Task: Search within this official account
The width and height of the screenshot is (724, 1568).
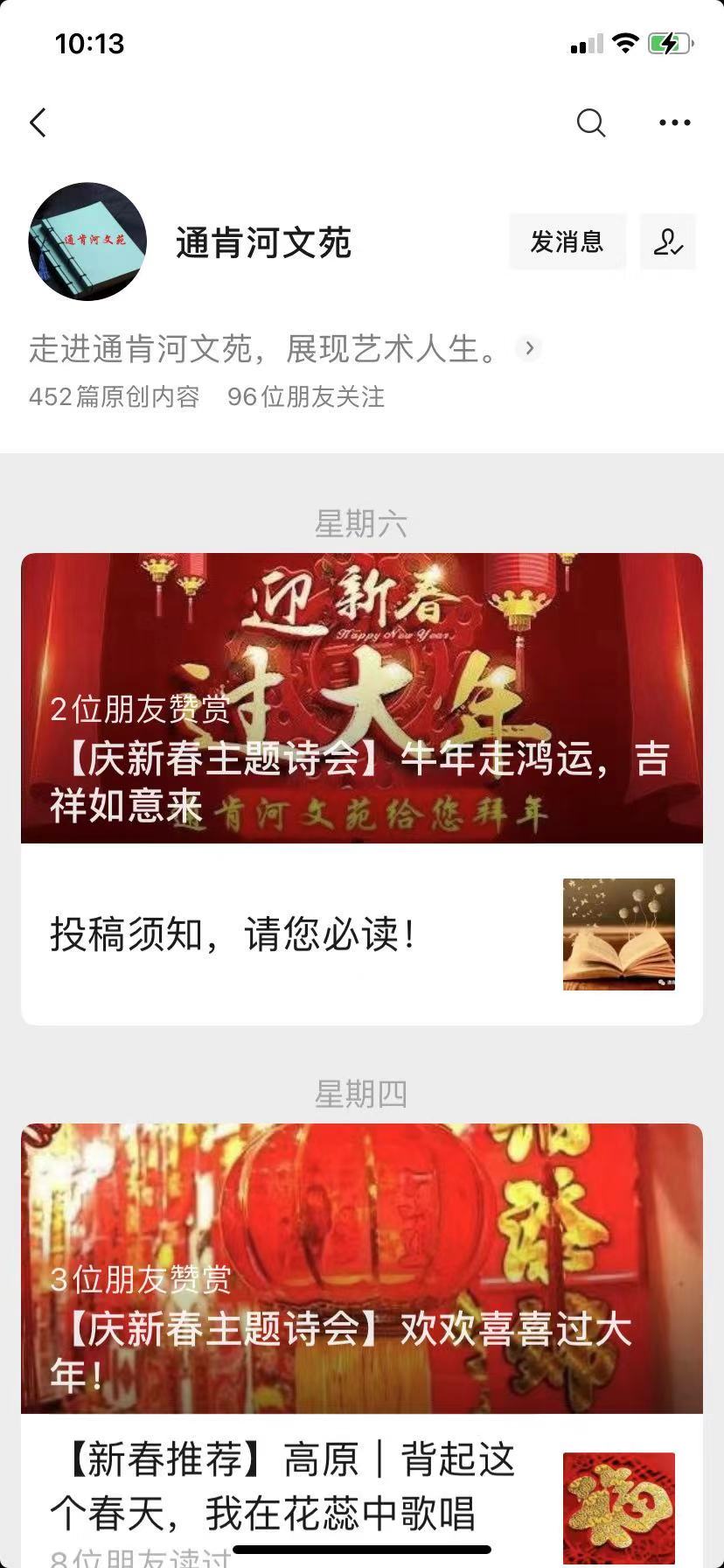Action: click(591, 122)
